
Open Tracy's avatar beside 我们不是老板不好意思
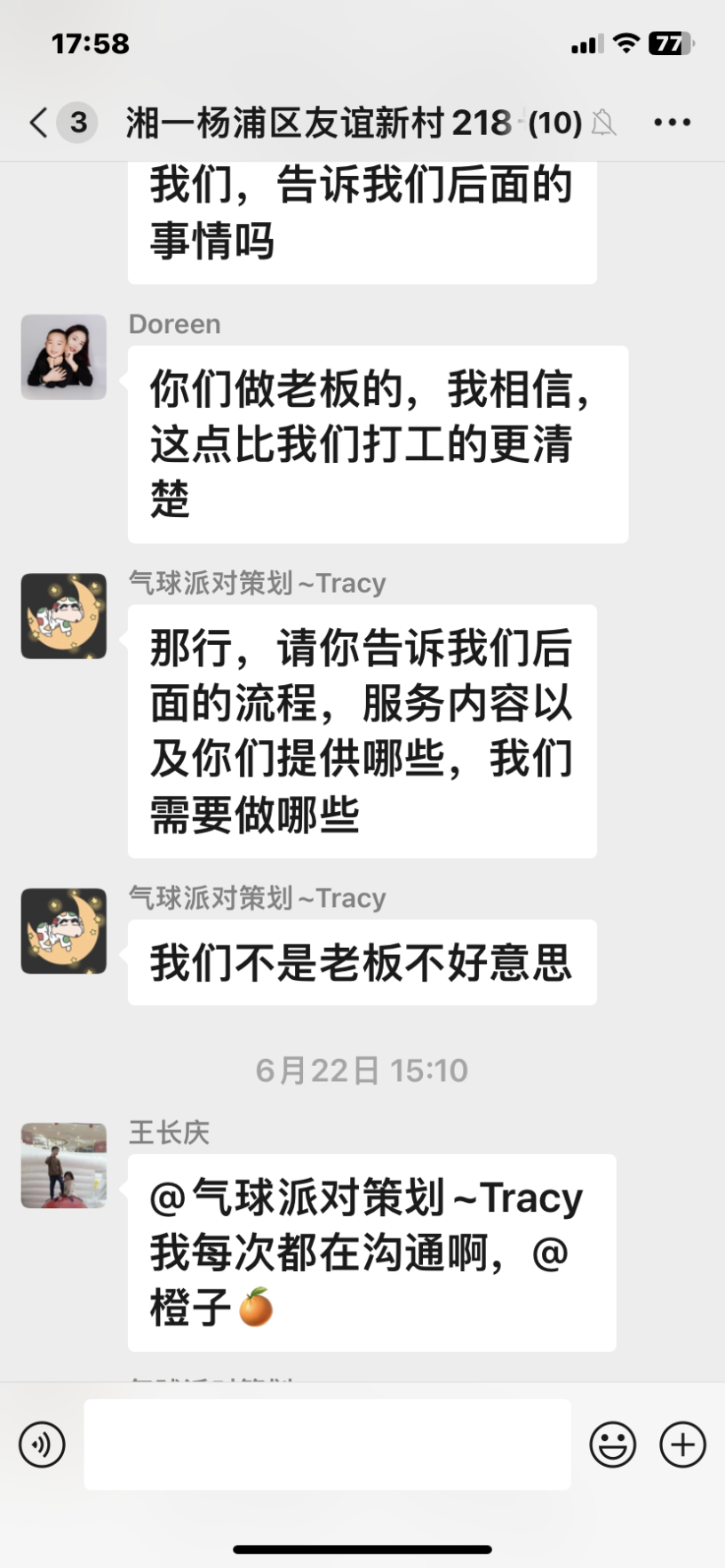[x=64, y=930]
